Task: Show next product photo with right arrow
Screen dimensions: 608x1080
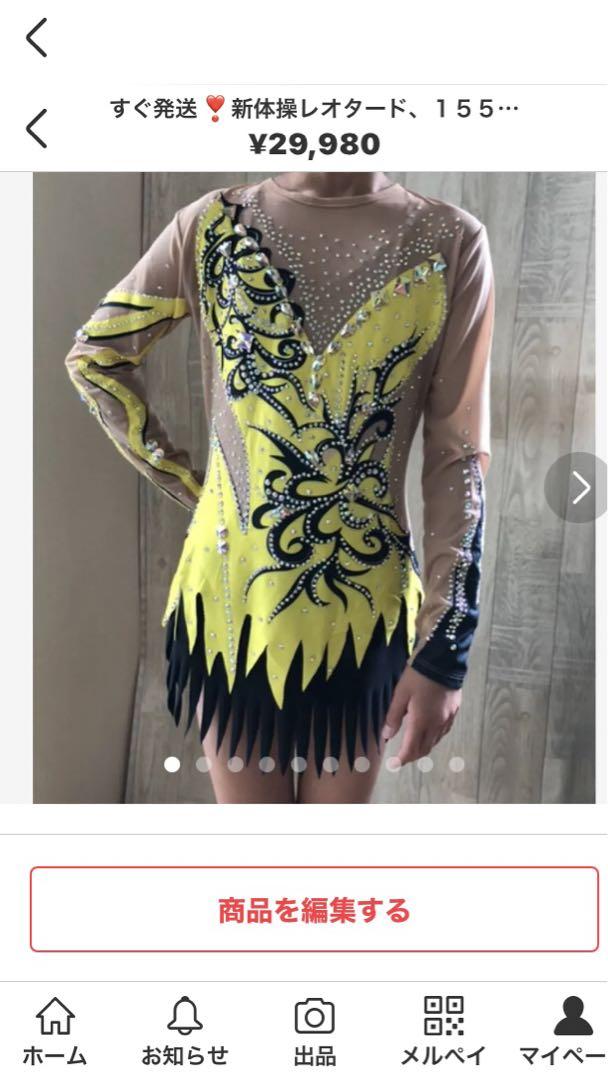Action: [577, 488]
